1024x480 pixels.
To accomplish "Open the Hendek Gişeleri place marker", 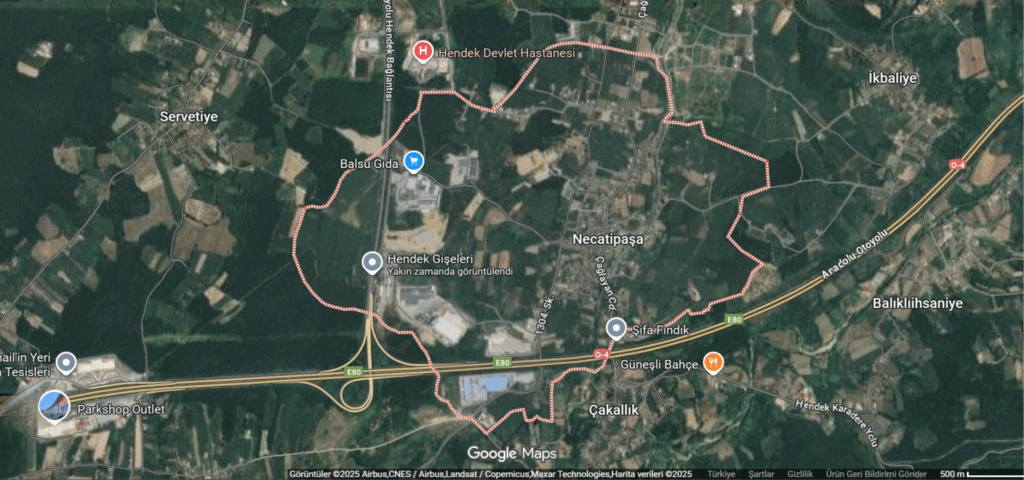I will 372,262.
